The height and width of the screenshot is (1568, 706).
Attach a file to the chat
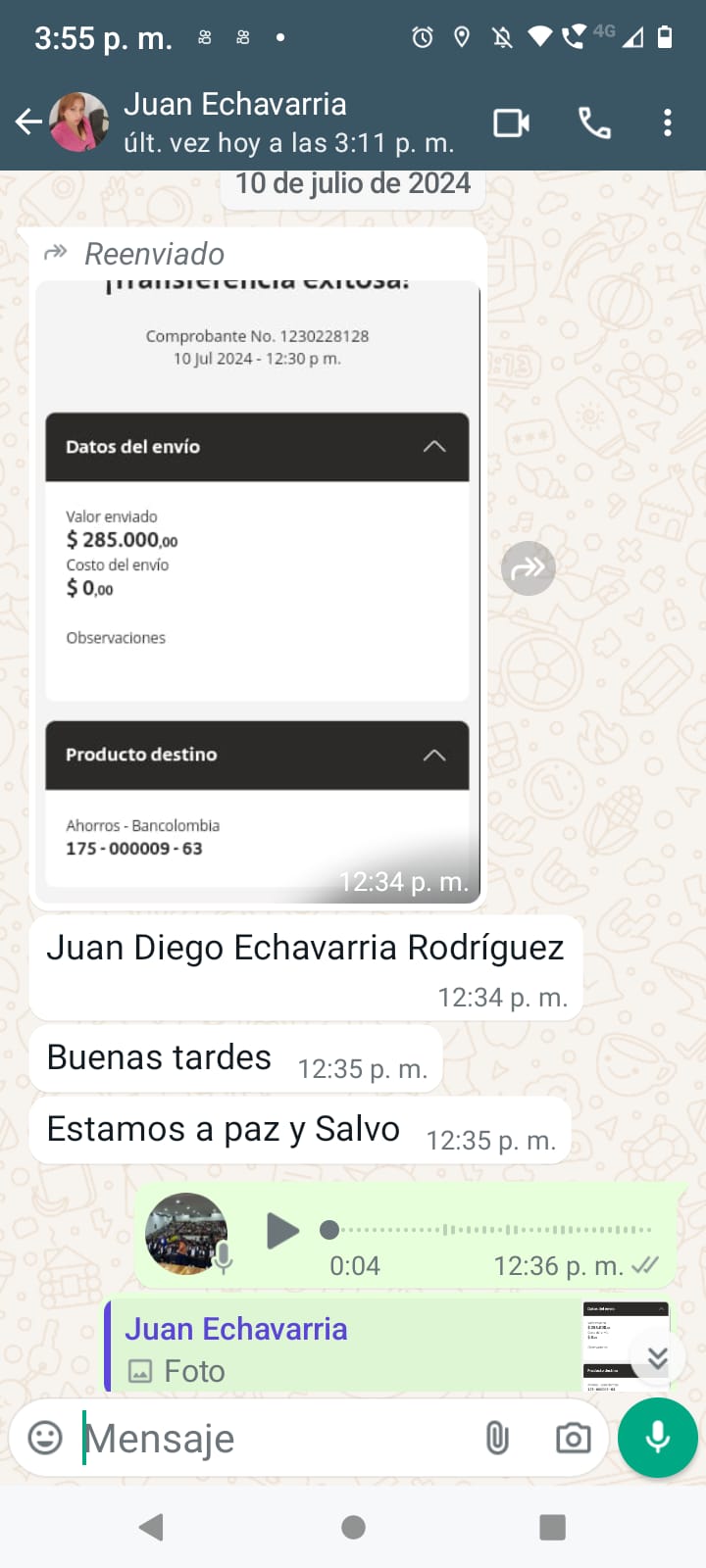[497, 1438]
